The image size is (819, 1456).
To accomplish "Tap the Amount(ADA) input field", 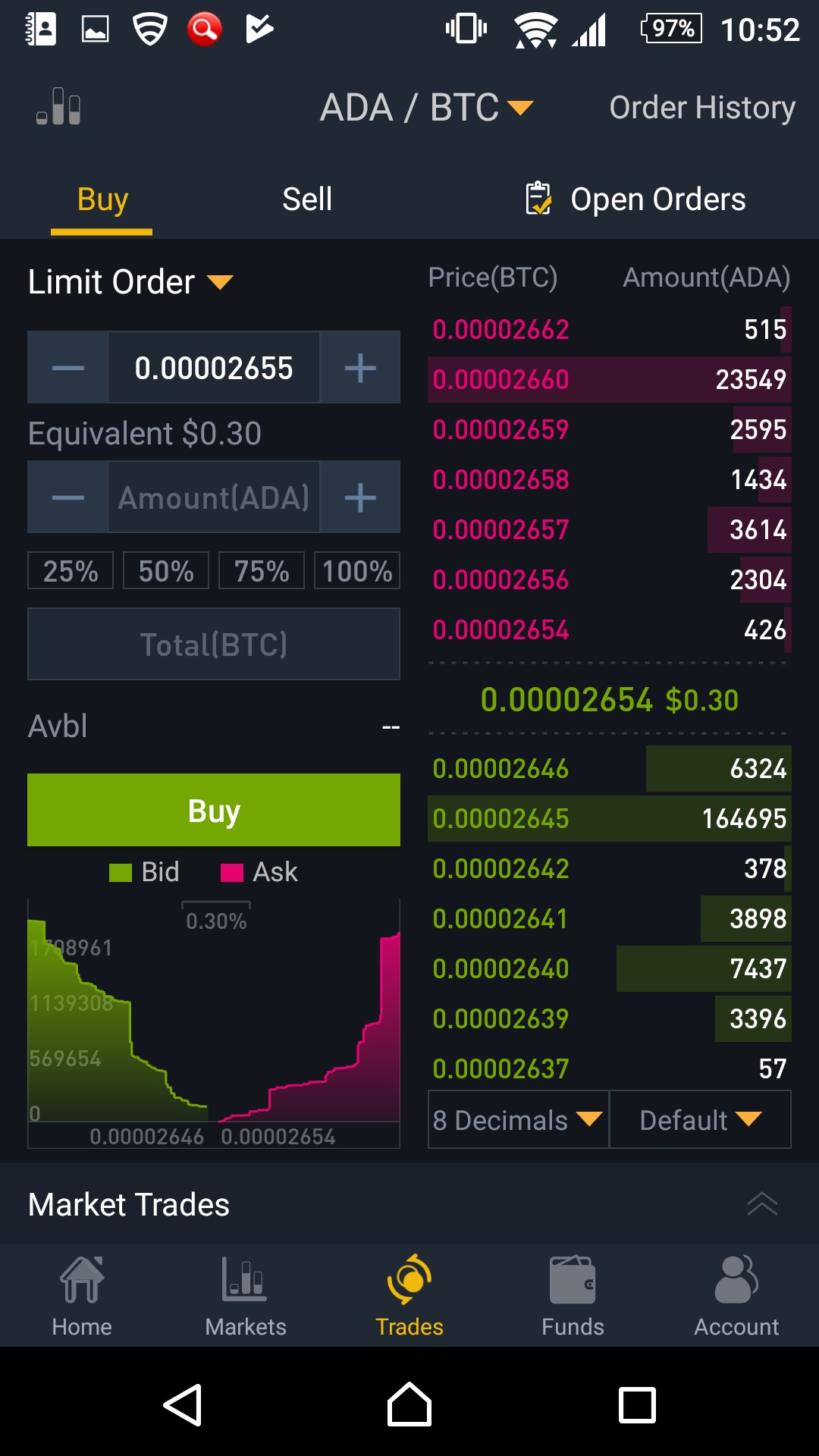I will click(x=213, y=498).
